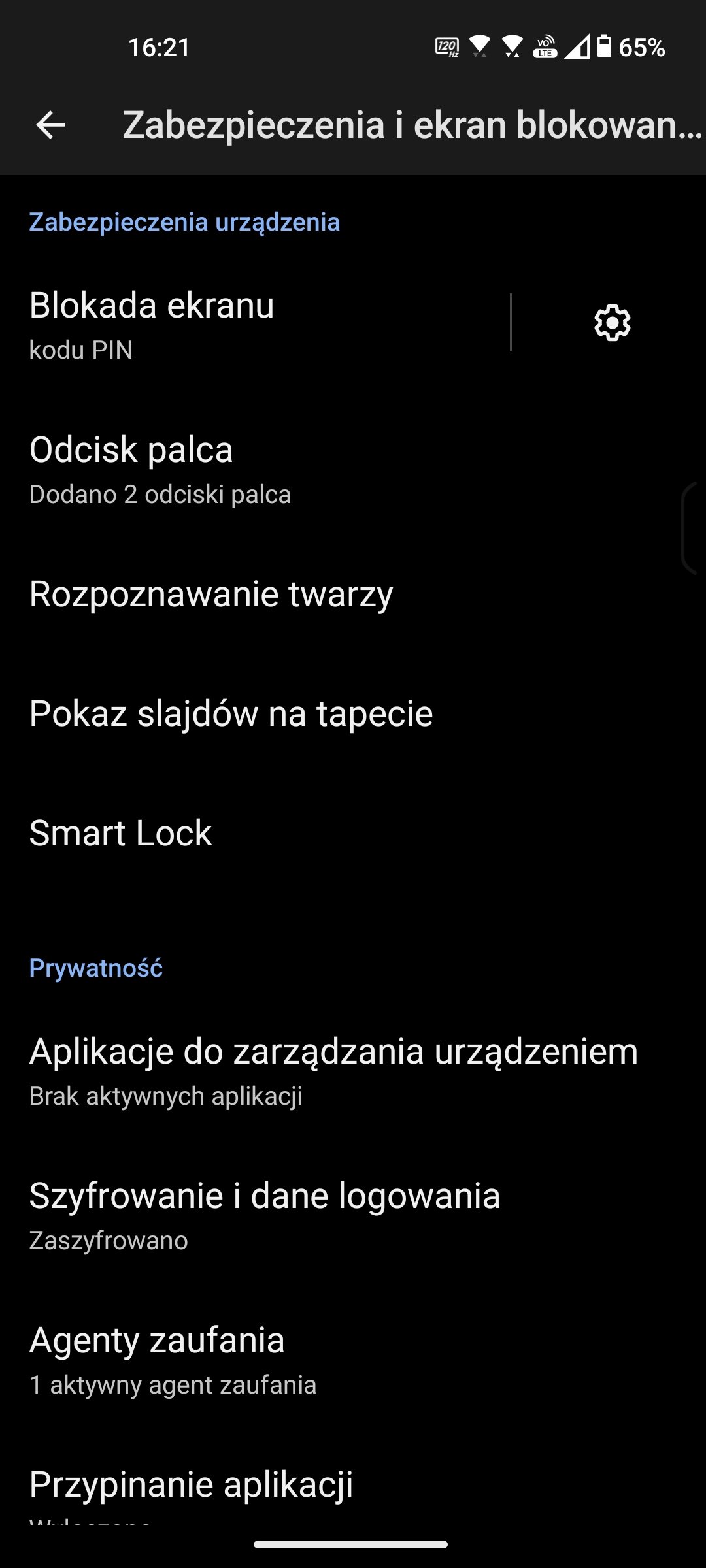
Task: Open Rozpoznawanie twarzy
Action: pos(353,595)
